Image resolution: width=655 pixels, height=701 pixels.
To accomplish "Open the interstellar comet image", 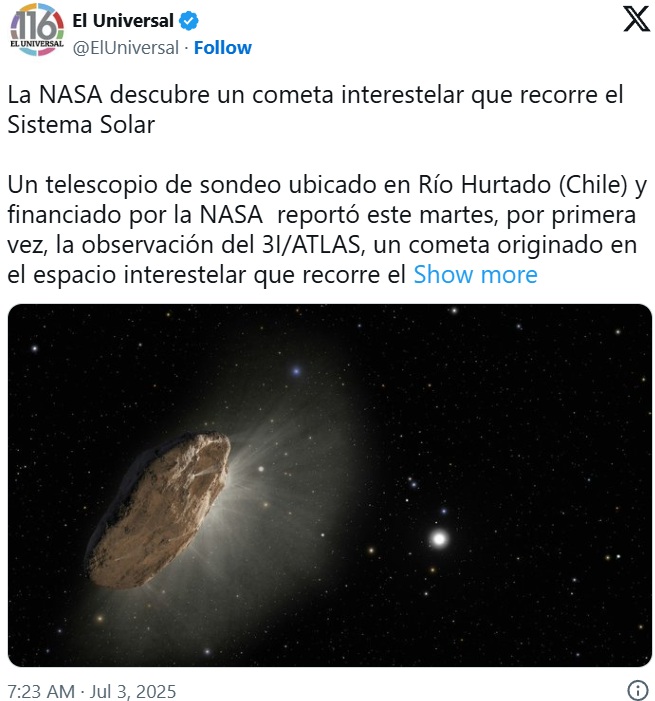I will [329, 484].
